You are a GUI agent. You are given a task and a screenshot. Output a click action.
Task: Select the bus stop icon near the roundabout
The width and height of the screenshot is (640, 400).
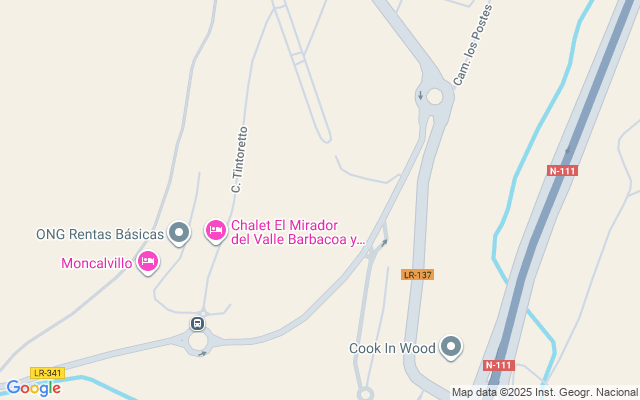(198, 323)
